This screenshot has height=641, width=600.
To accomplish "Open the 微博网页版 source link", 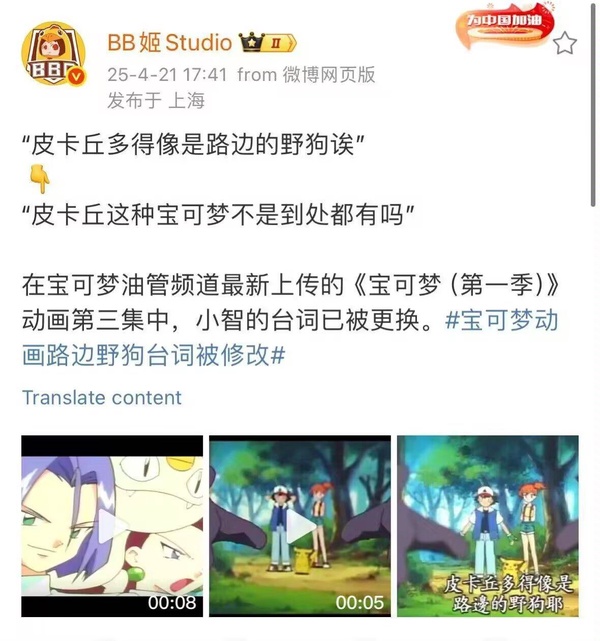I will pos(329,74).
